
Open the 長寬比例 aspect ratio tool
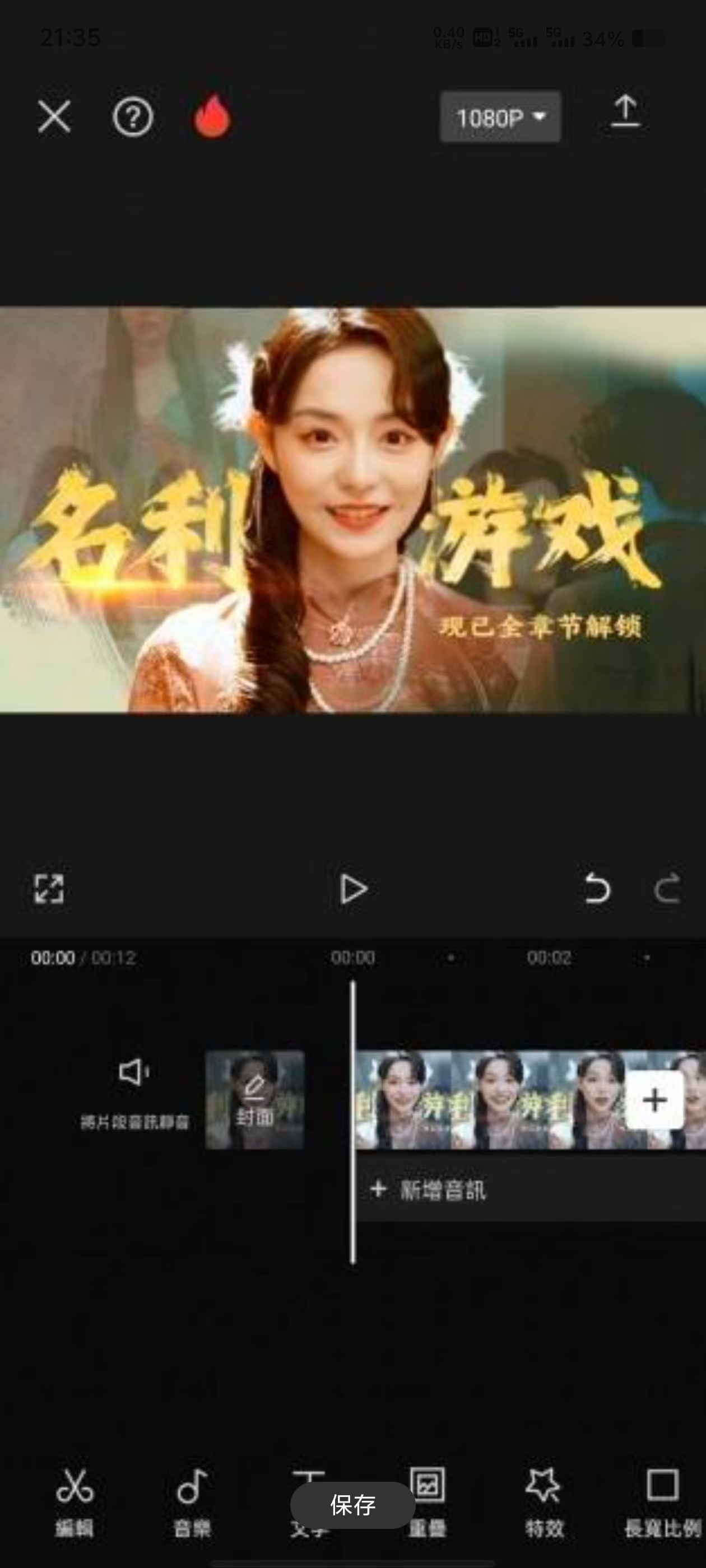tap(662, 1500)
